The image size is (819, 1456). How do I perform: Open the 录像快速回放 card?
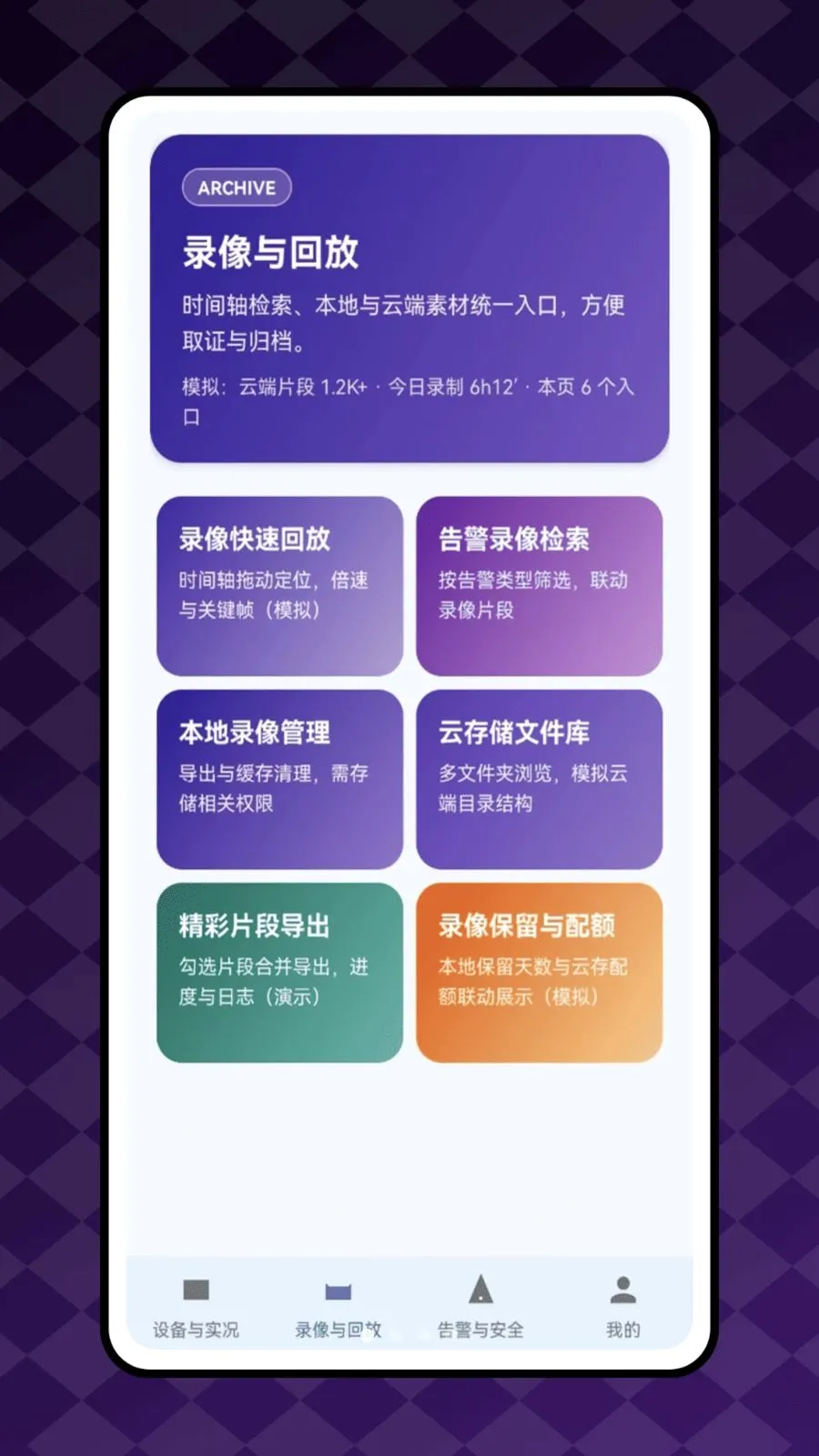coord(279,585)
